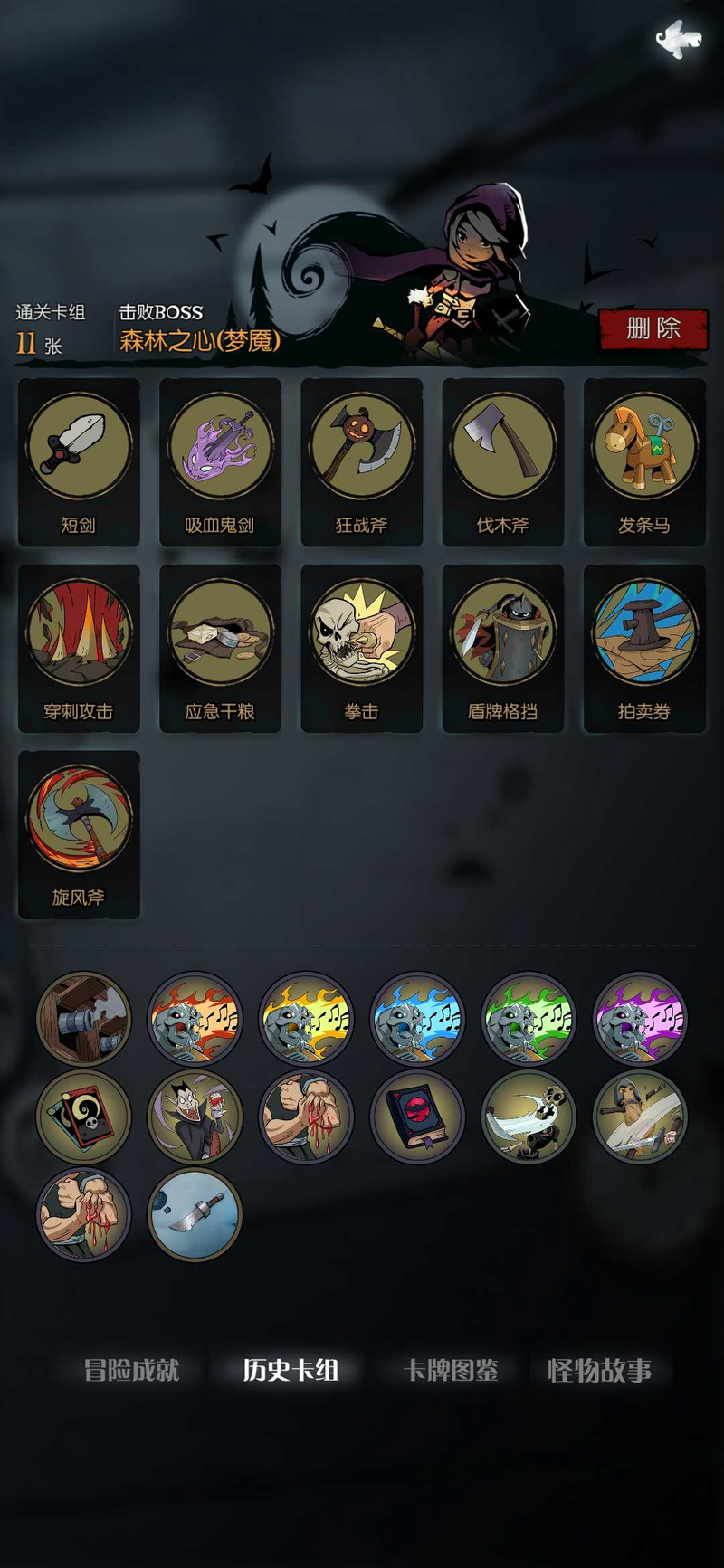724x1568 pixels.
Task: View the 盾牌格挡 card
Action: [x=502, y=648]
